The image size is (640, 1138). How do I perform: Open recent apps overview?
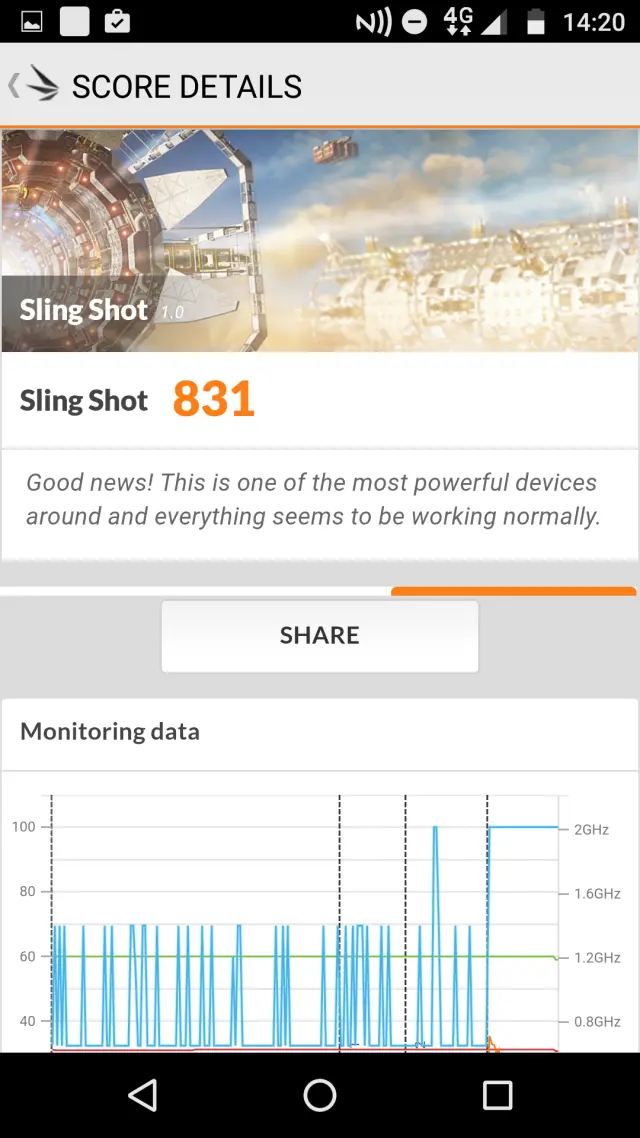(497, 1095)
